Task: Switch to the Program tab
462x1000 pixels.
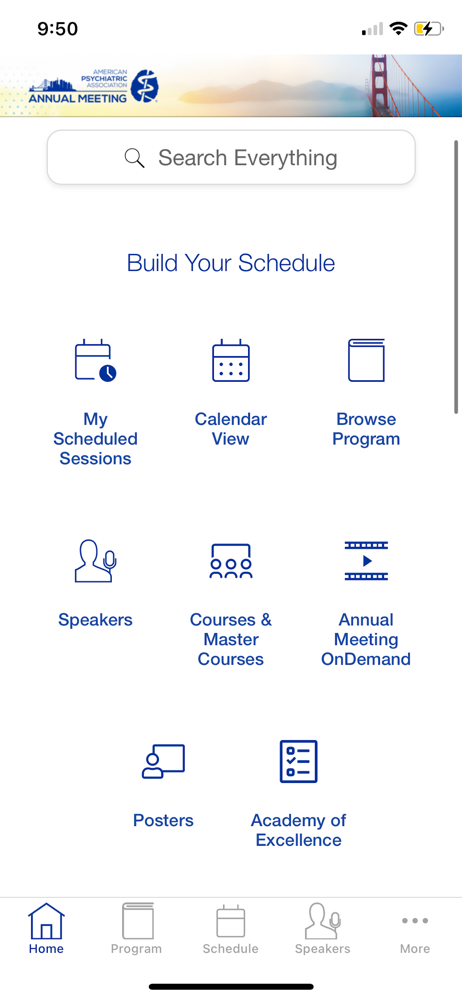Action: coord(137,929)
